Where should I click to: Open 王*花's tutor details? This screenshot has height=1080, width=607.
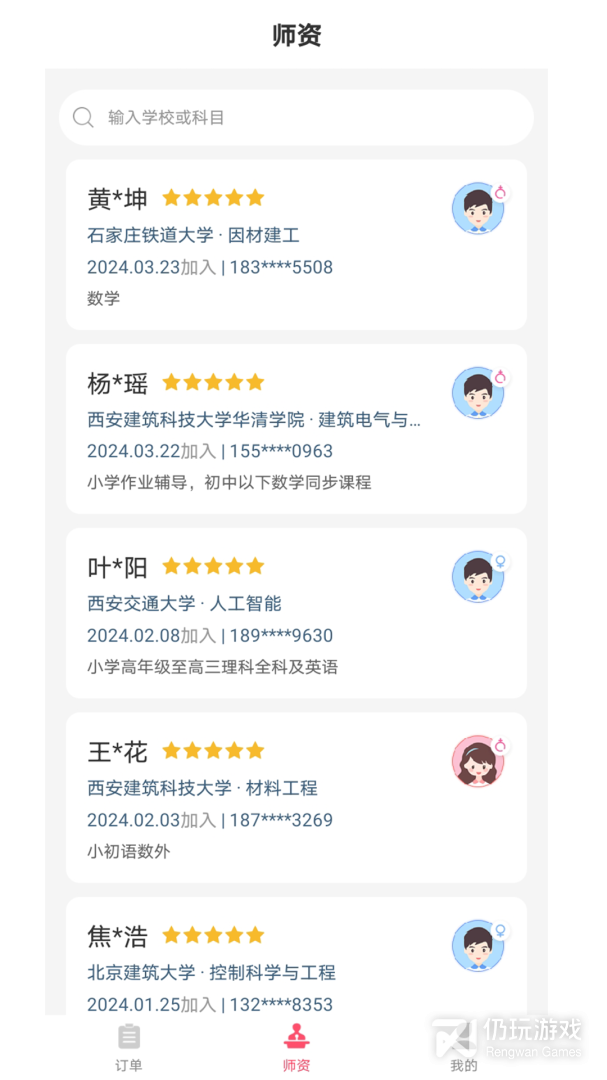(296, 797)
